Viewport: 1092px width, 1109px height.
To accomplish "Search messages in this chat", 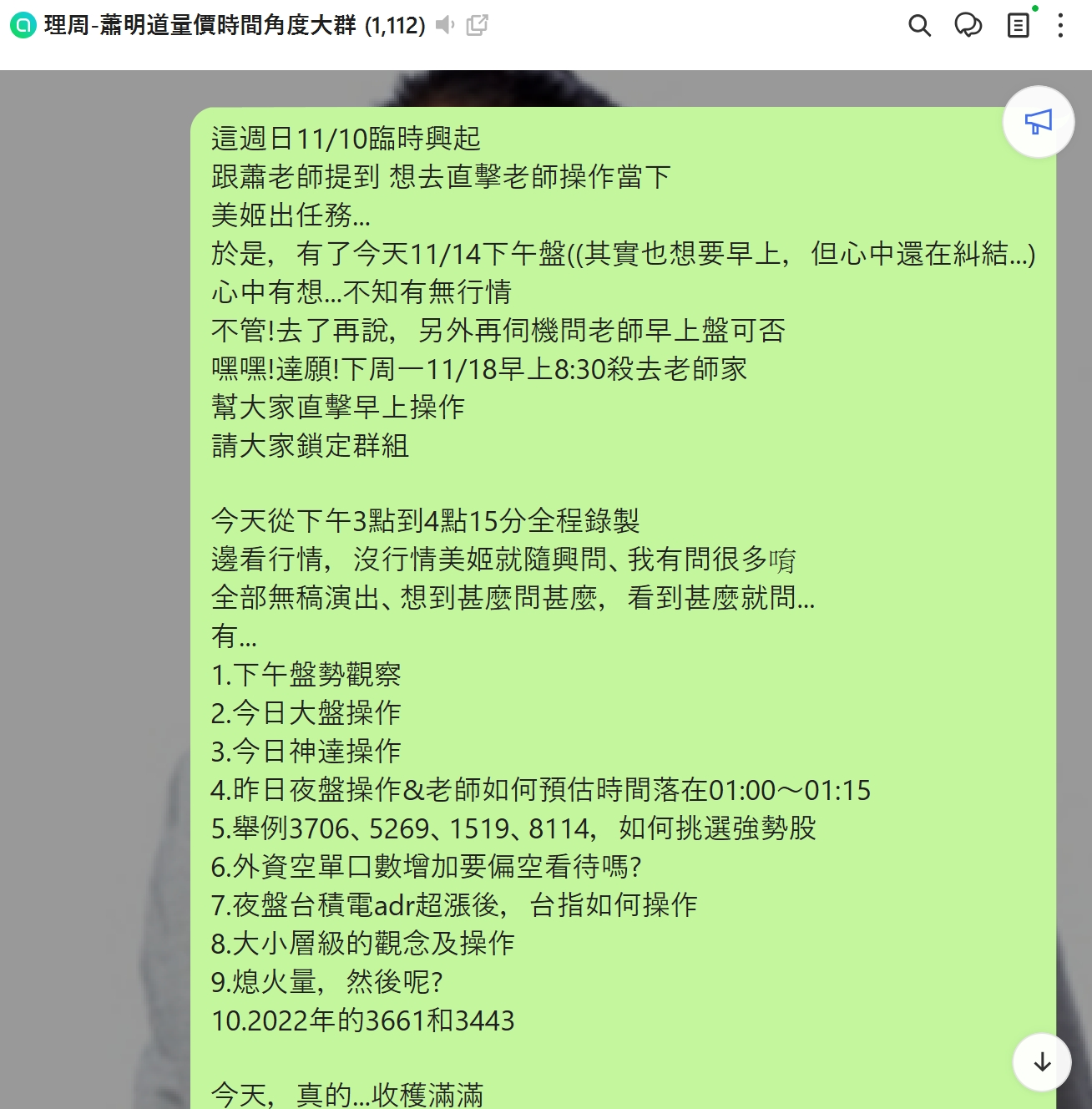I will (x=919, y=26).
